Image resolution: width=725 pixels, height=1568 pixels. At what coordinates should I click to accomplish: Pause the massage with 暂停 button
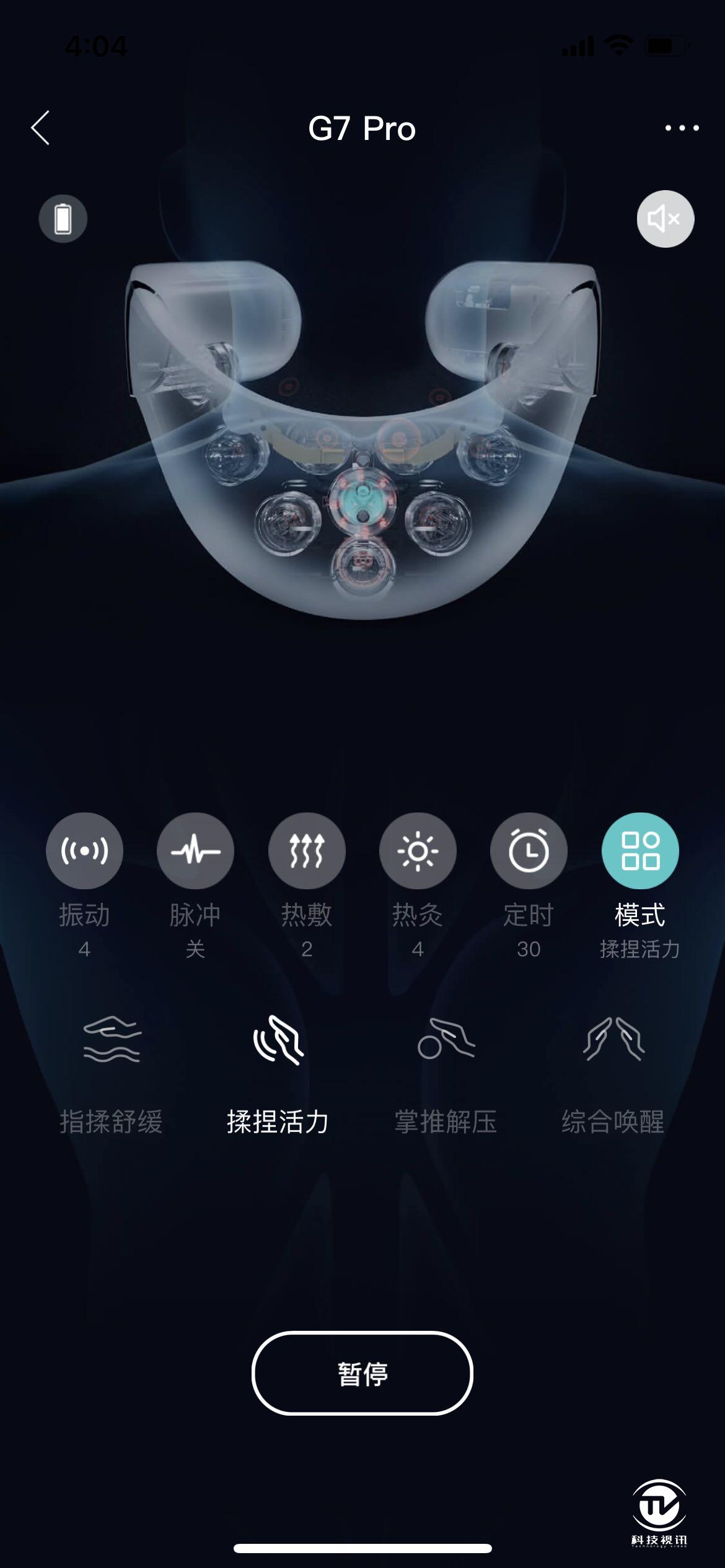[362, 1374]
